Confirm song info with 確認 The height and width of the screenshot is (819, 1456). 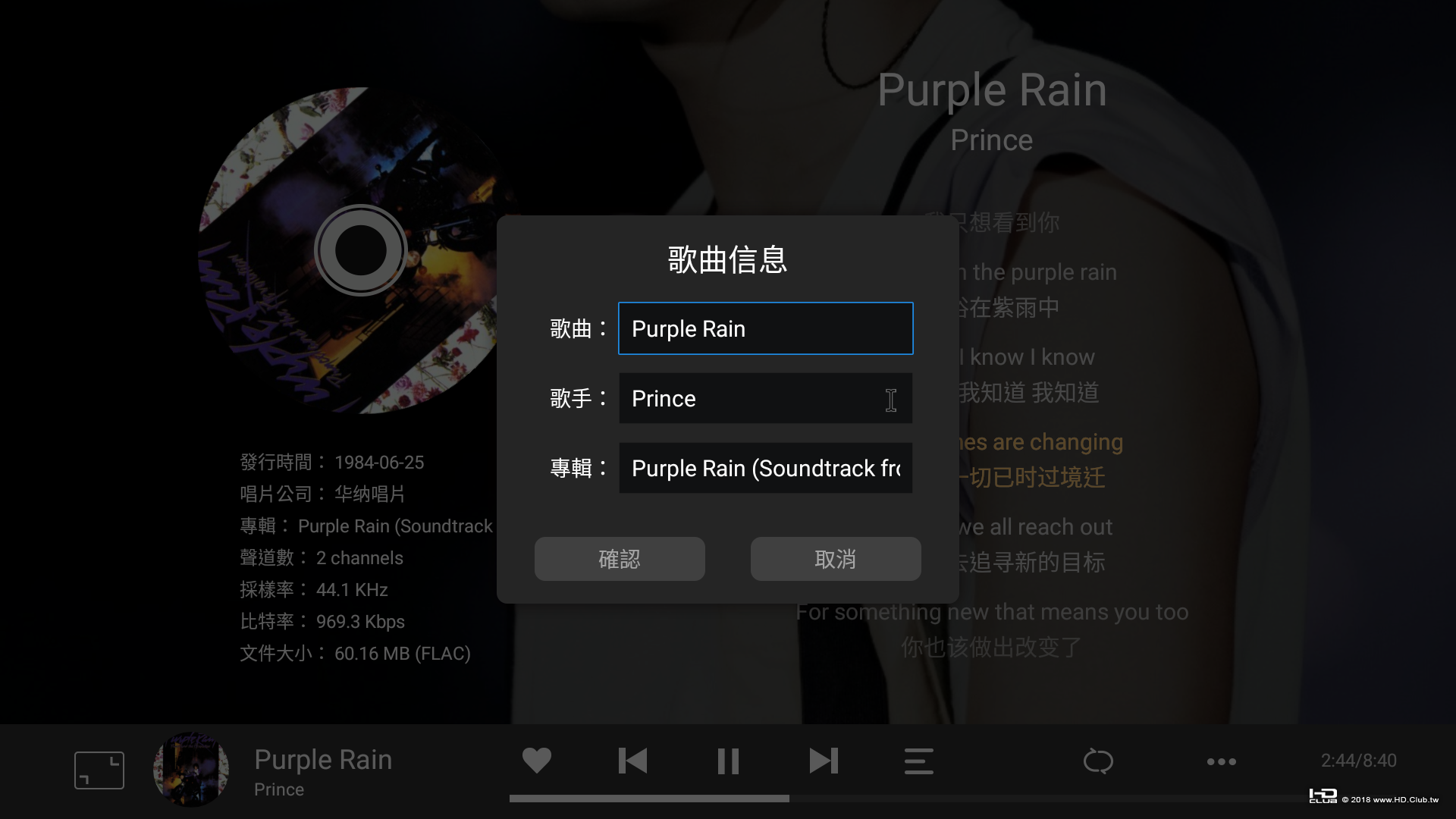pyautogui.click(x=620, y=559)
